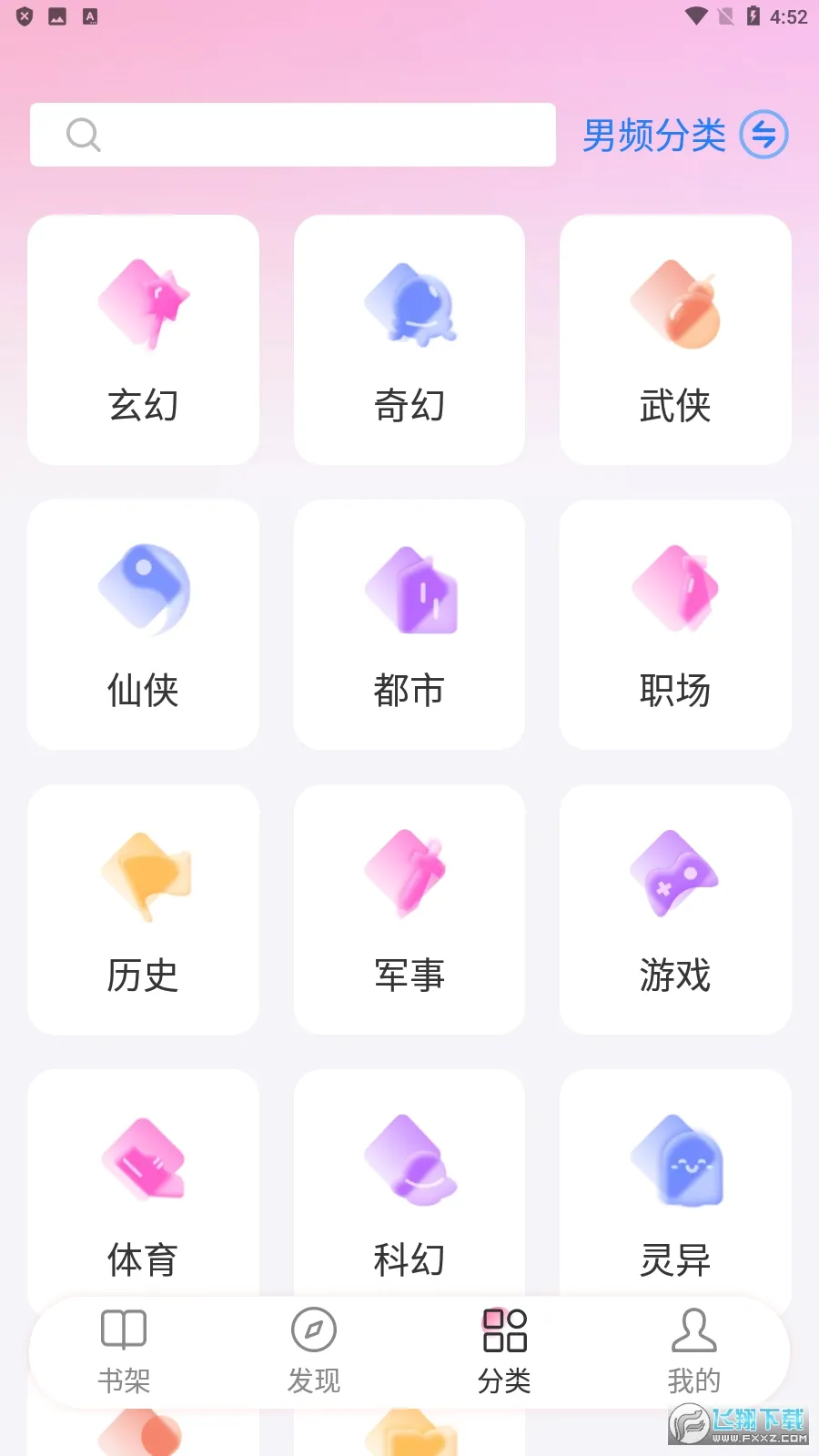Screen dimensions: 819x1456
Task: Select the 仙侠 category card
Action: click(143, 624)
